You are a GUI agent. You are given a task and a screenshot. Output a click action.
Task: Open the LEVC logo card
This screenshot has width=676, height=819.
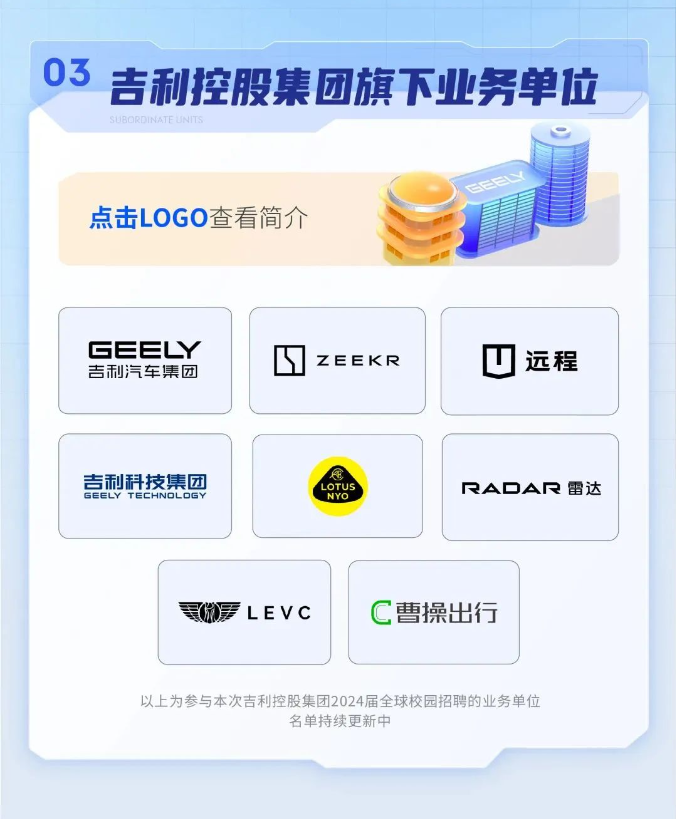pos(244,612)
